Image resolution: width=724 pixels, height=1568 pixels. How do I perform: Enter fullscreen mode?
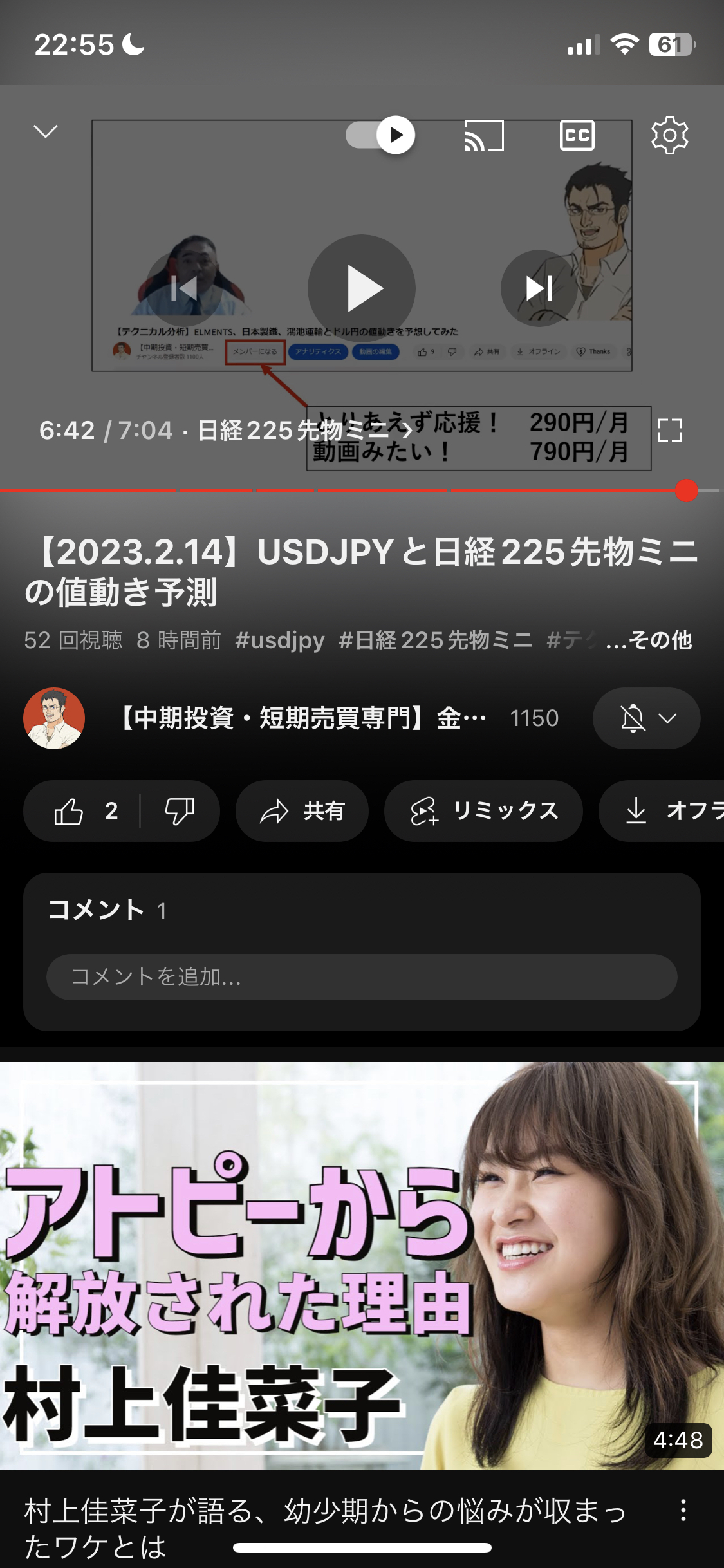(670, 430)
